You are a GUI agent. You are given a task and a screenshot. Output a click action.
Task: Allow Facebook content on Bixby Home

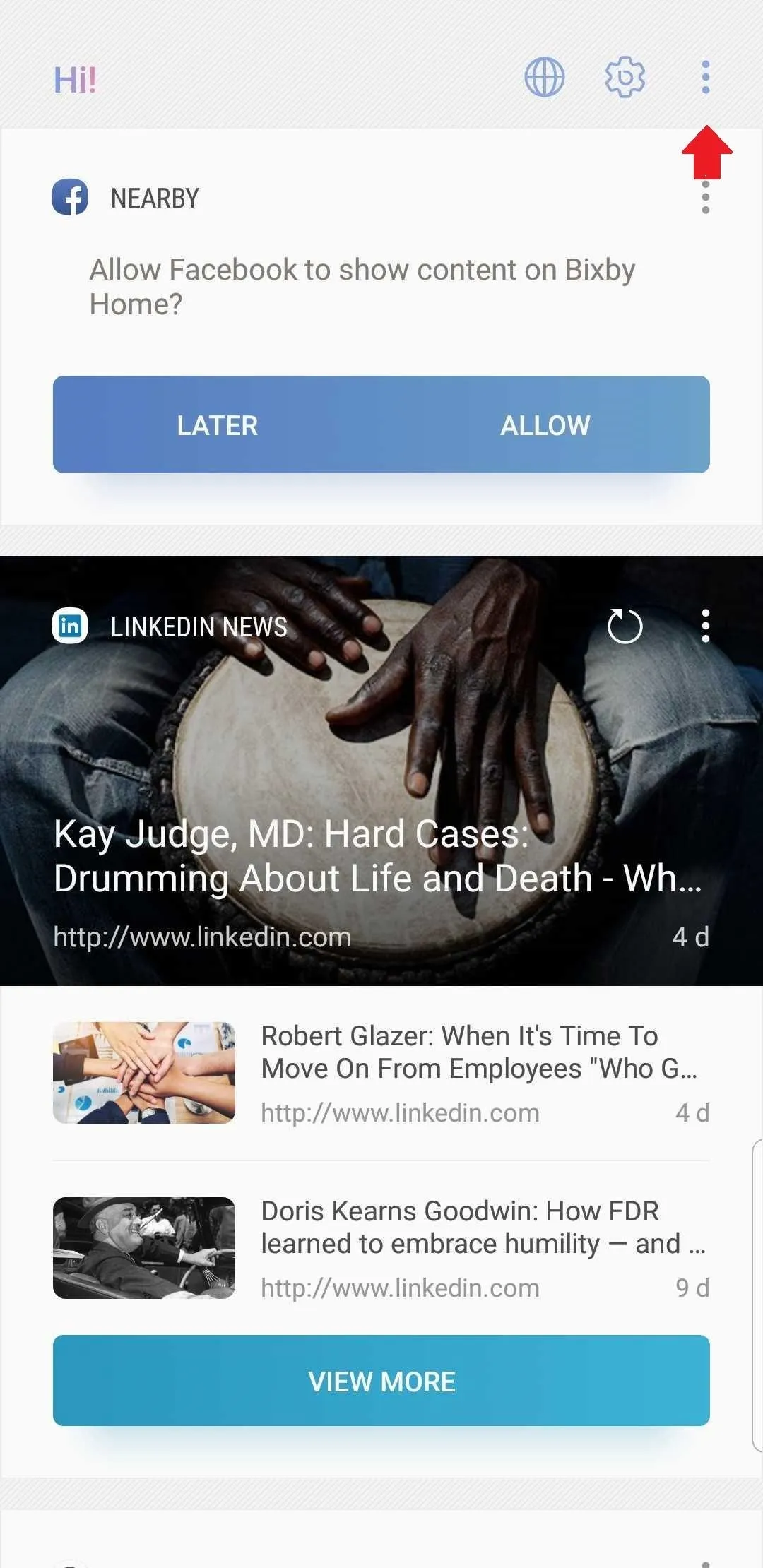(545, 425)
